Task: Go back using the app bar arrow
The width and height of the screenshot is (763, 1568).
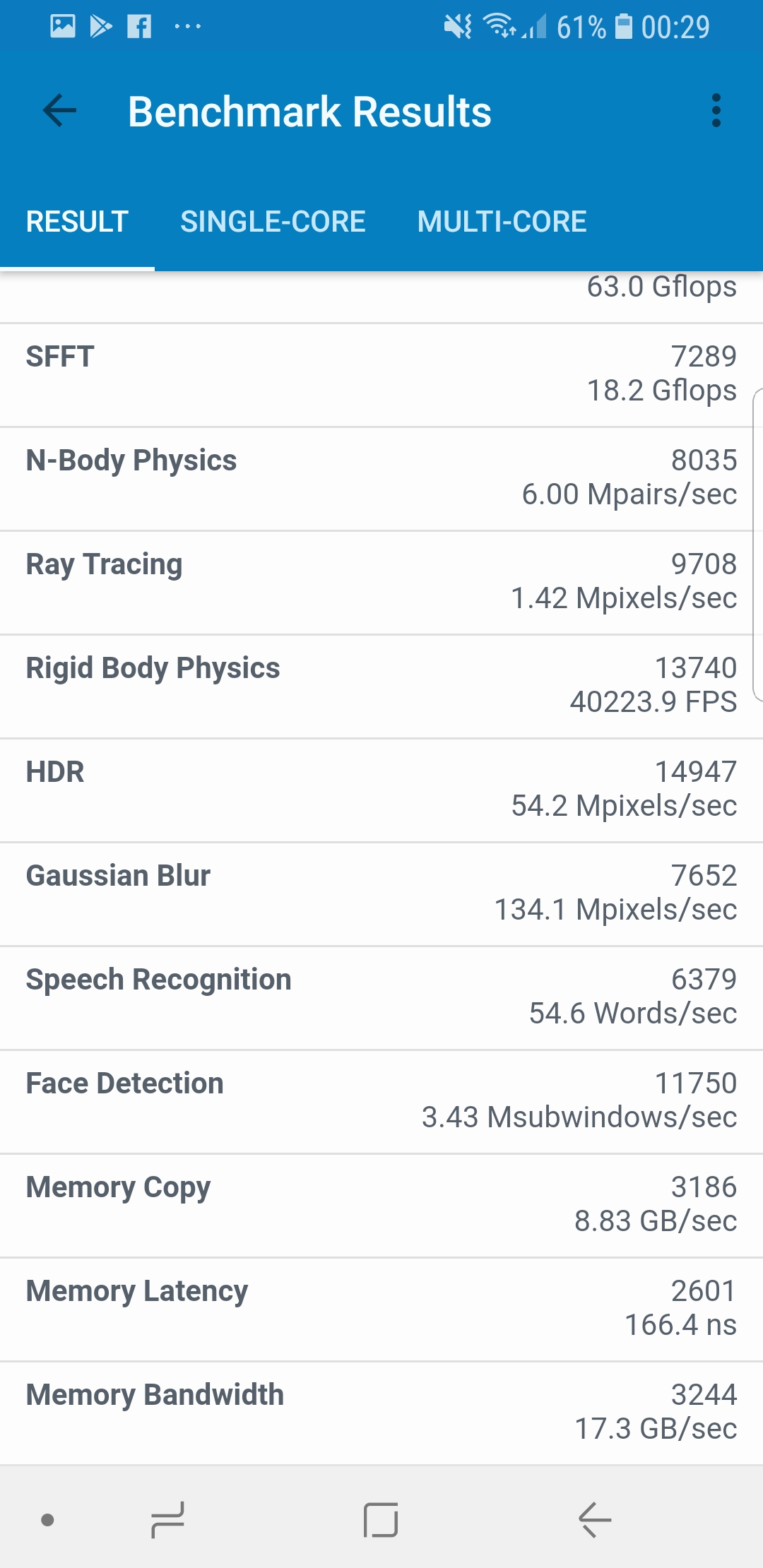Action: (59, 111)
